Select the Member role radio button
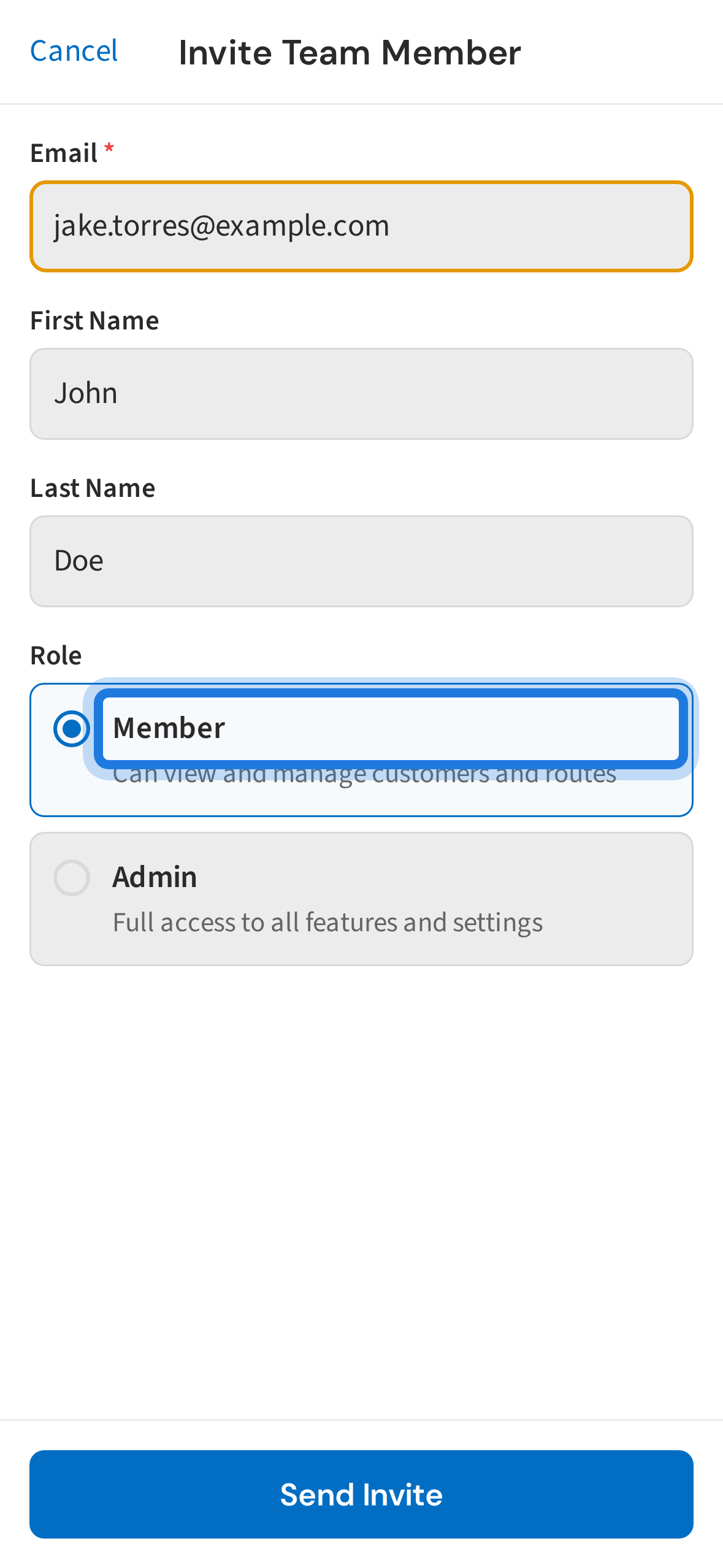 pos(71,728)
